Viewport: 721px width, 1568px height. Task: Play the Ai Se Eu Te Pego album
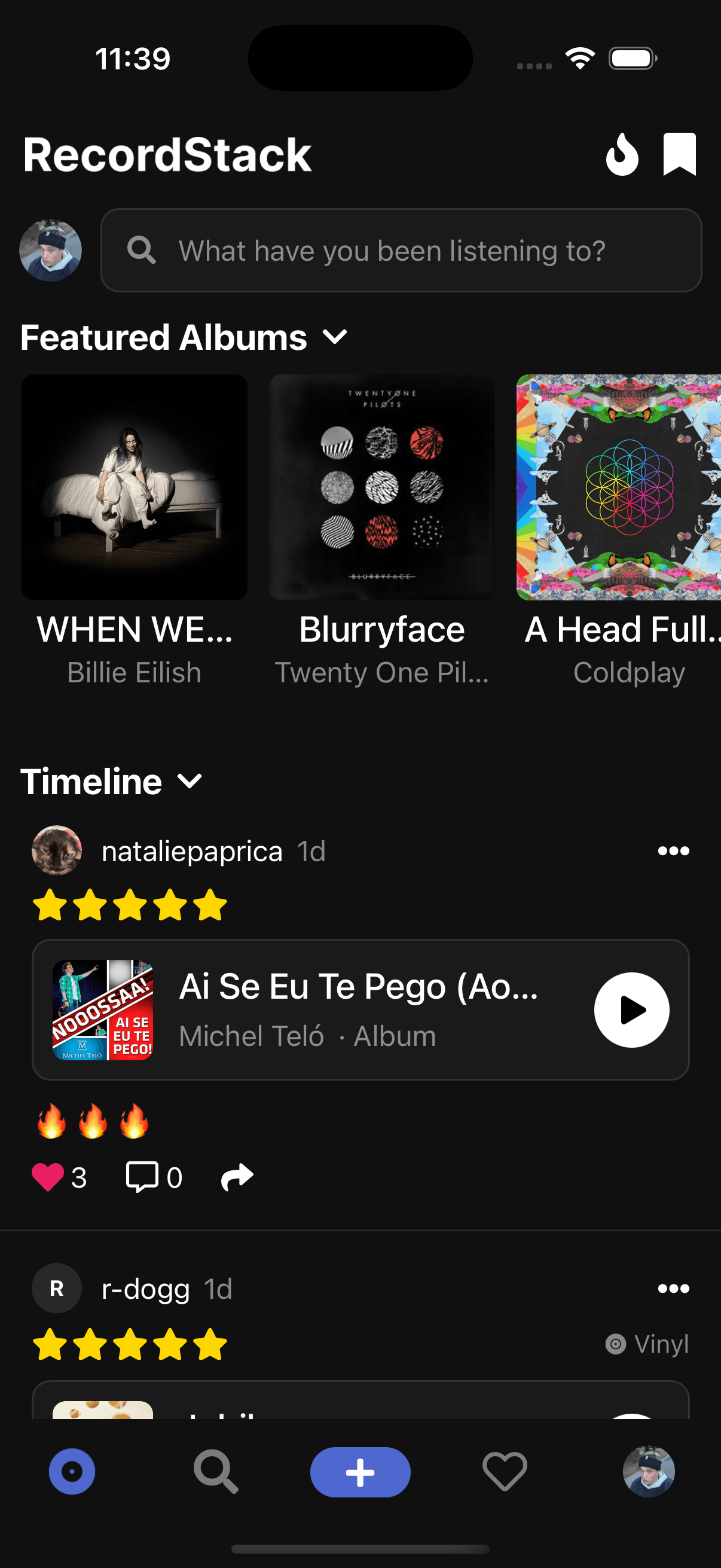pyautogui.click(x=631, y=1009)
